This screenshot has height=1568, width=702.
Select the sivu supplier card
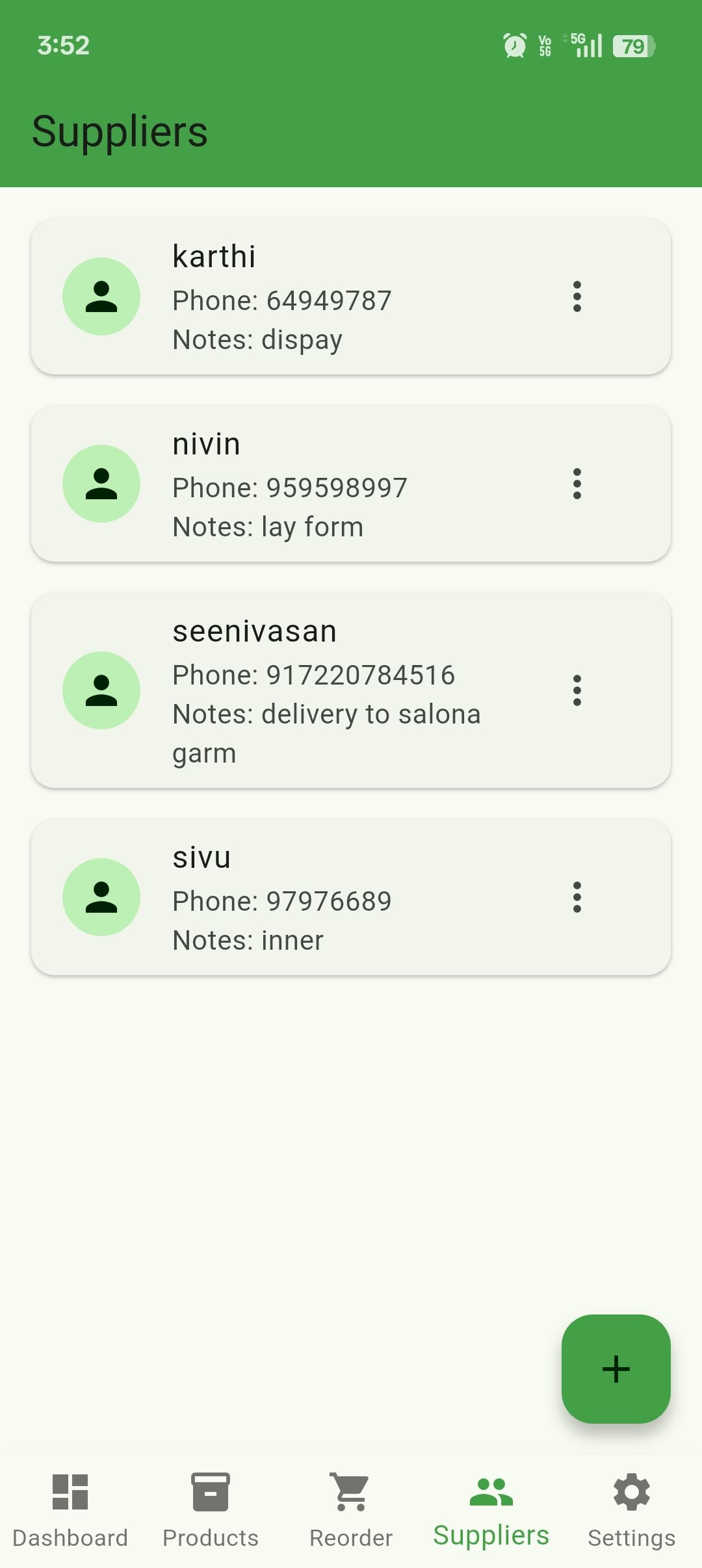[x=325, y=897]
